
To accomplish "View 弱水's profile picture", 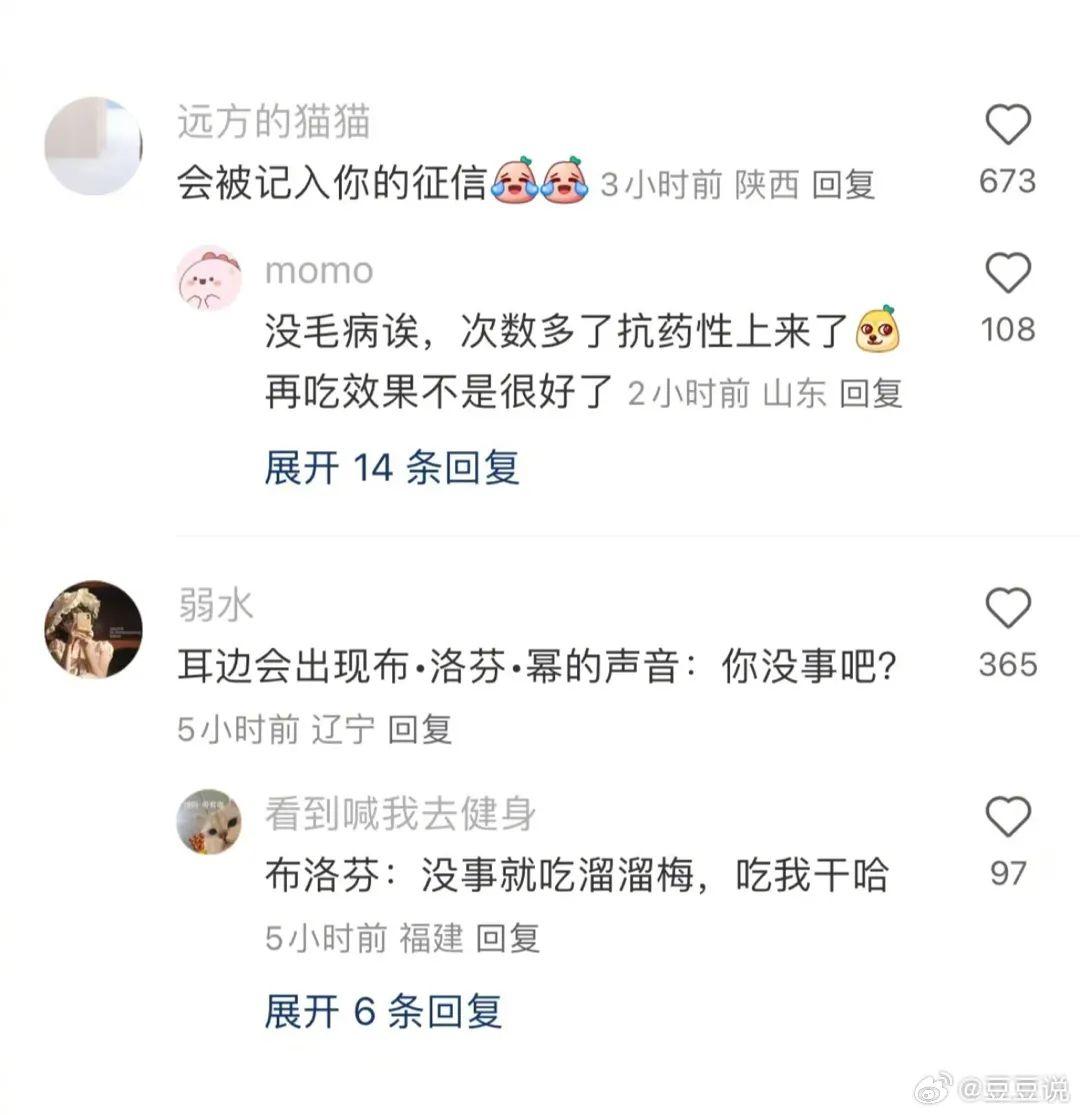I will point(93,629).
